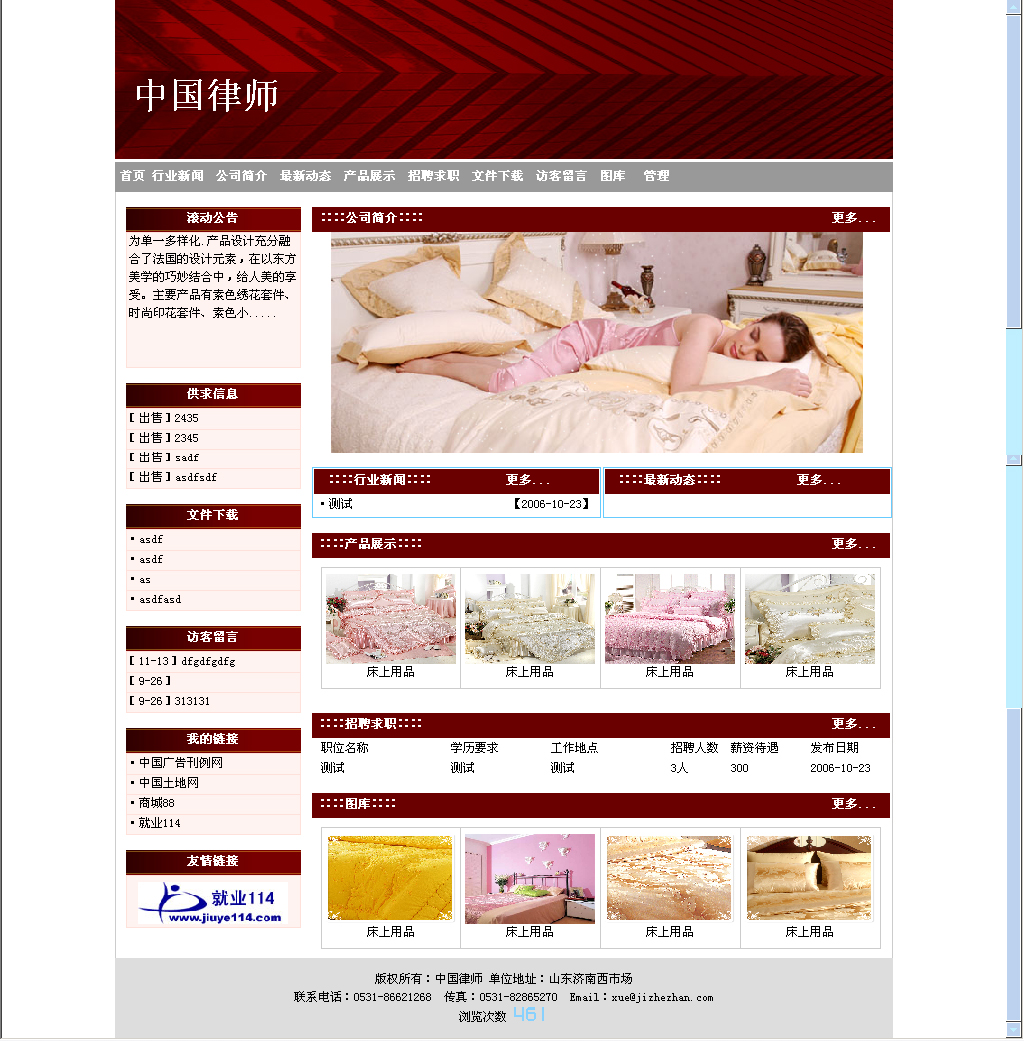This screenshot has width=1024, height=1041.
Task: Open the yellow bedding tile in 图库
Action: (390, 878)
